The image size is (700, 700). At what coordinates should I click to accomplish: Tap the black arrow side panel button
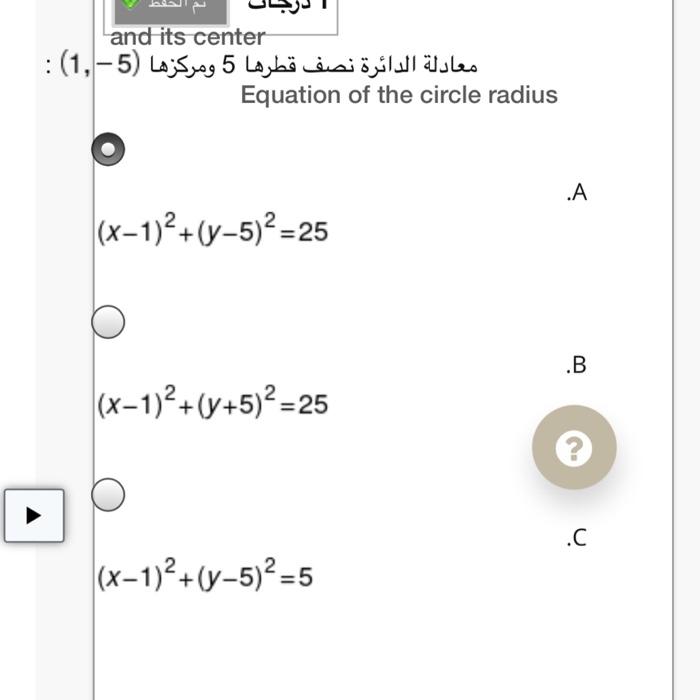click(33, 516)
